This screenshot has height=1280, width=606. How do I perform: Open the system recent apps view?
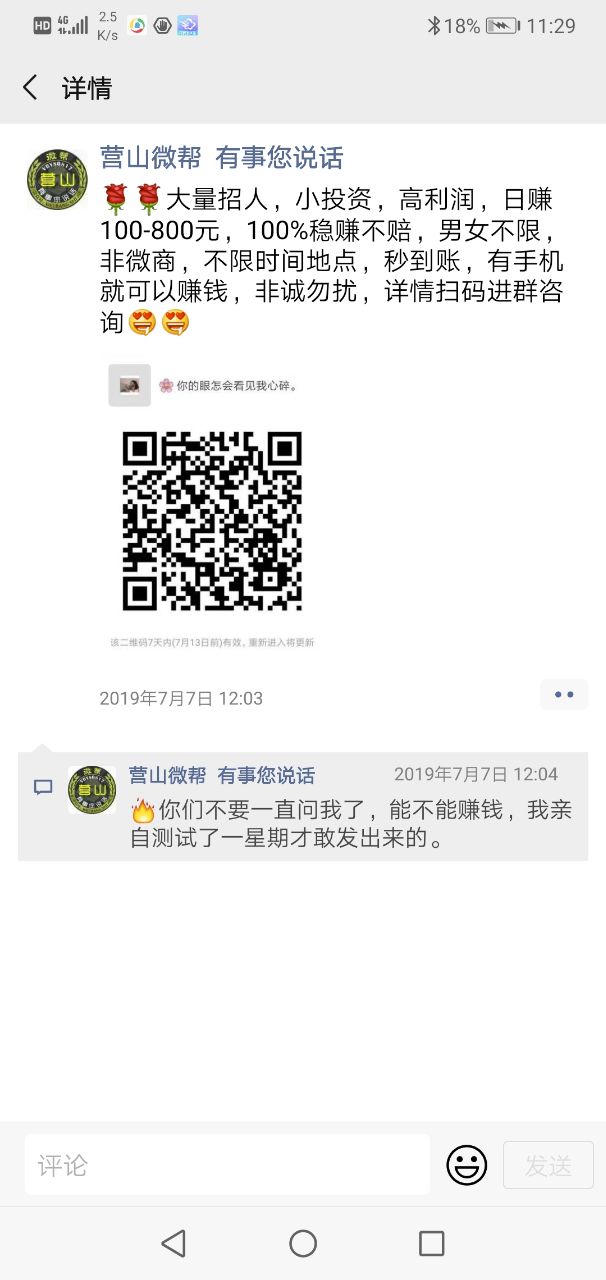pos(431,1243)
